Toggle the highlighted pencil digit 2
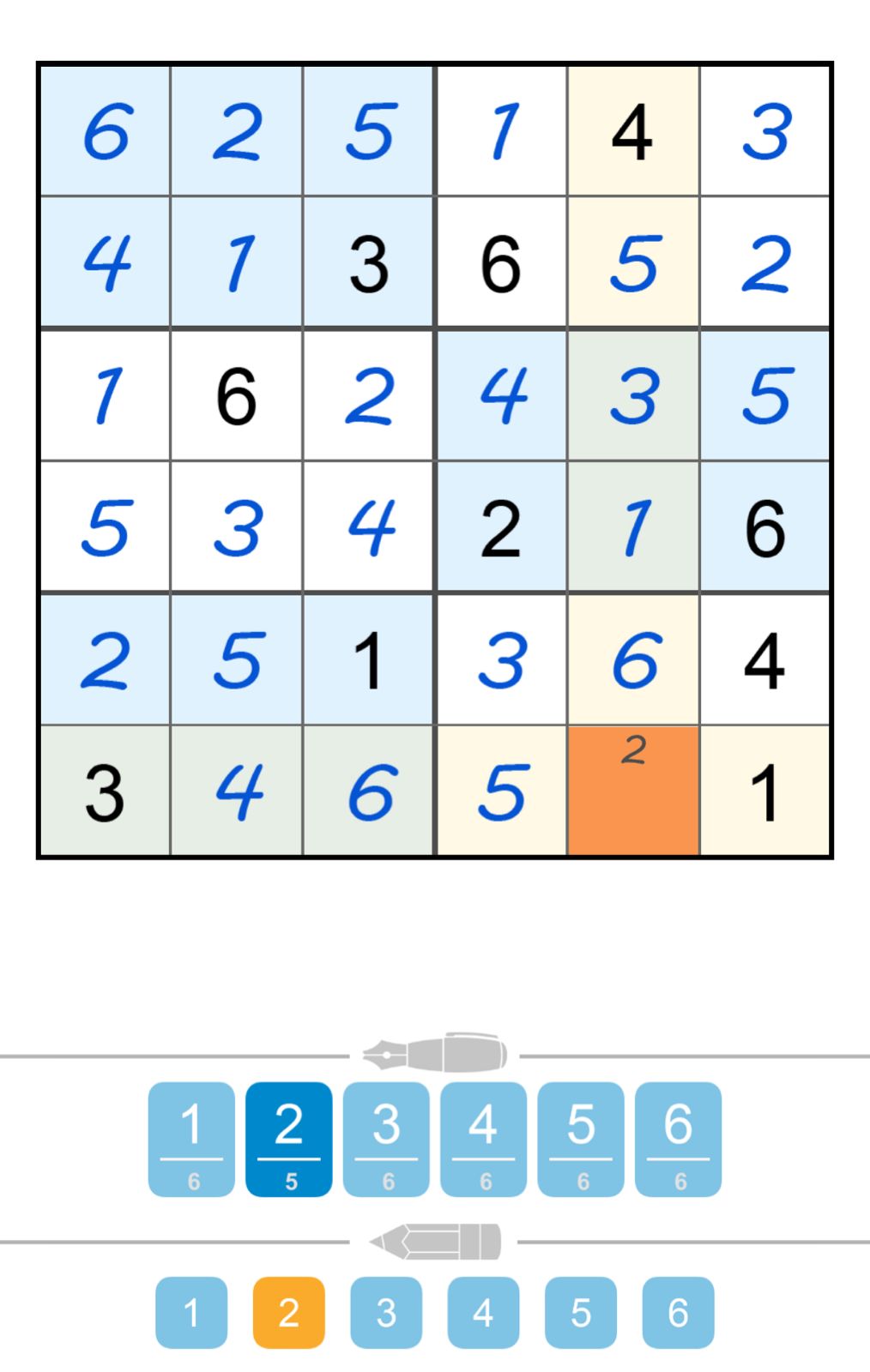Screen dimensions: 870x1372 pyautogui.click(x=290, y=1311)
